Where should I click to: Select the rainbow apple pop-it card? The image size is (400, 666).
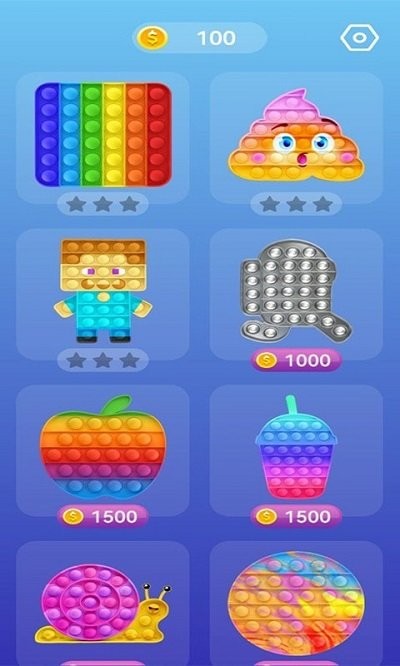coord(103,448)
